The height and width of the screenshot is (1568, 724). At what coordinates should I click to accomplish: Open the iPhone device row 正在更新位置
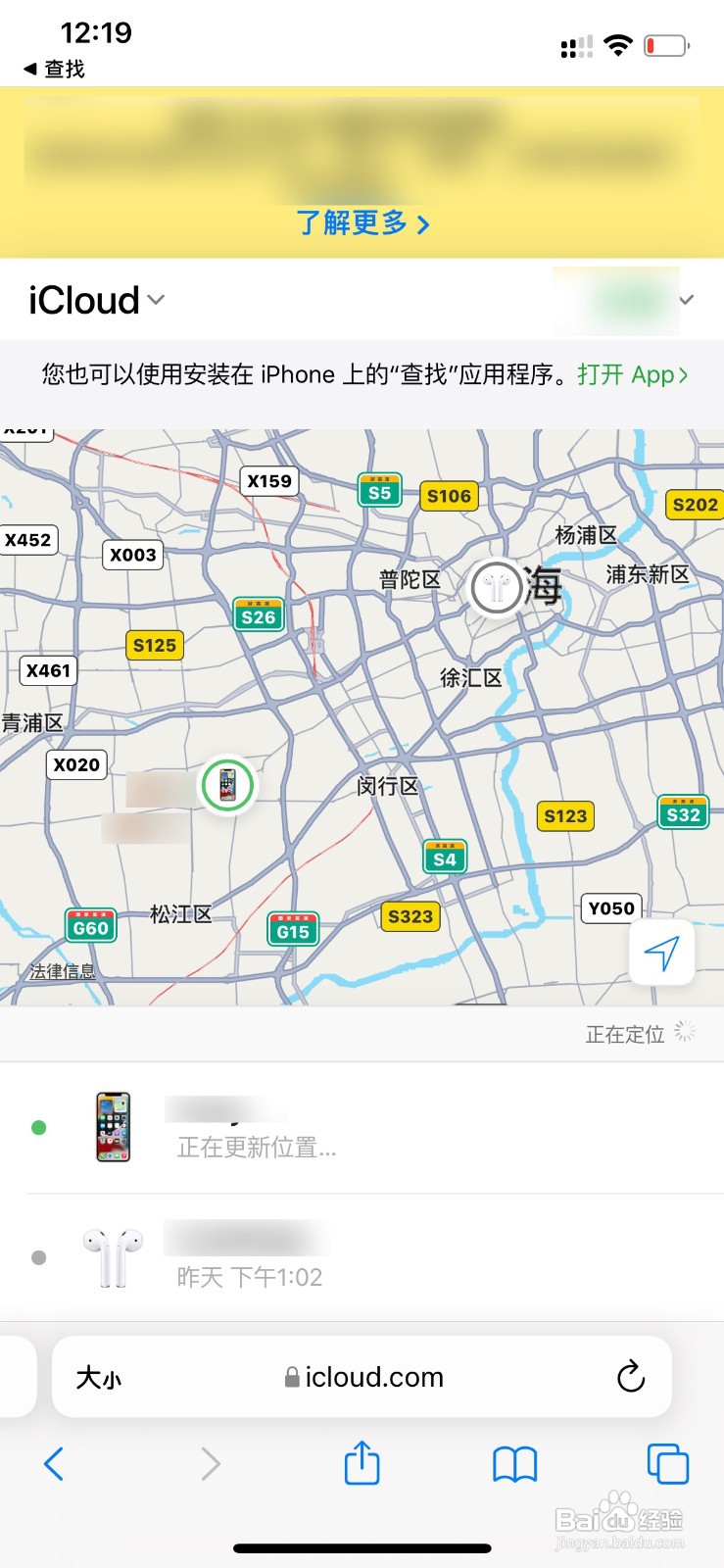[x=362, y=1128]
